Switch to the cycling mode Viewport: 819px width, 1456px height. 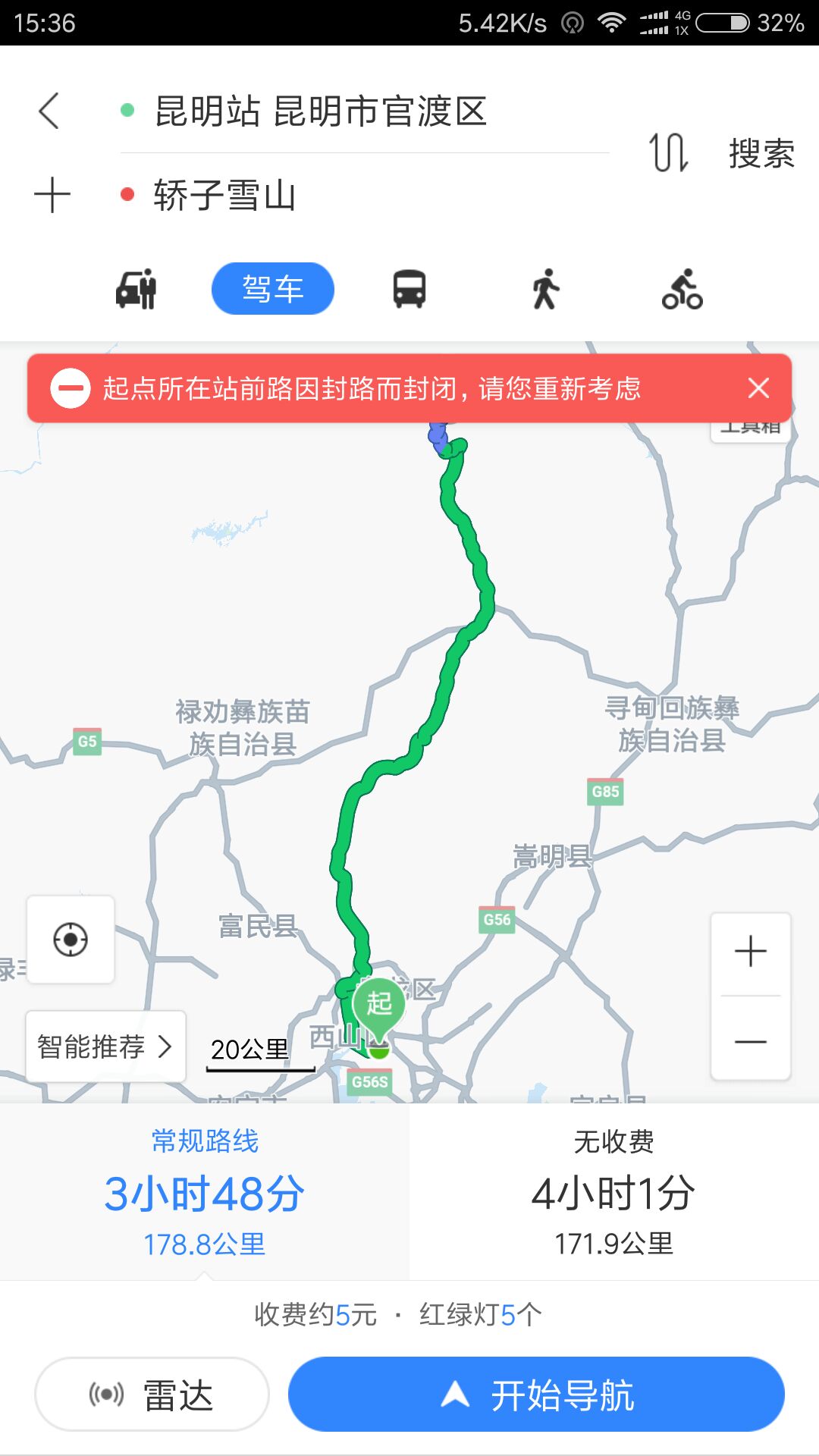(682, 289)
